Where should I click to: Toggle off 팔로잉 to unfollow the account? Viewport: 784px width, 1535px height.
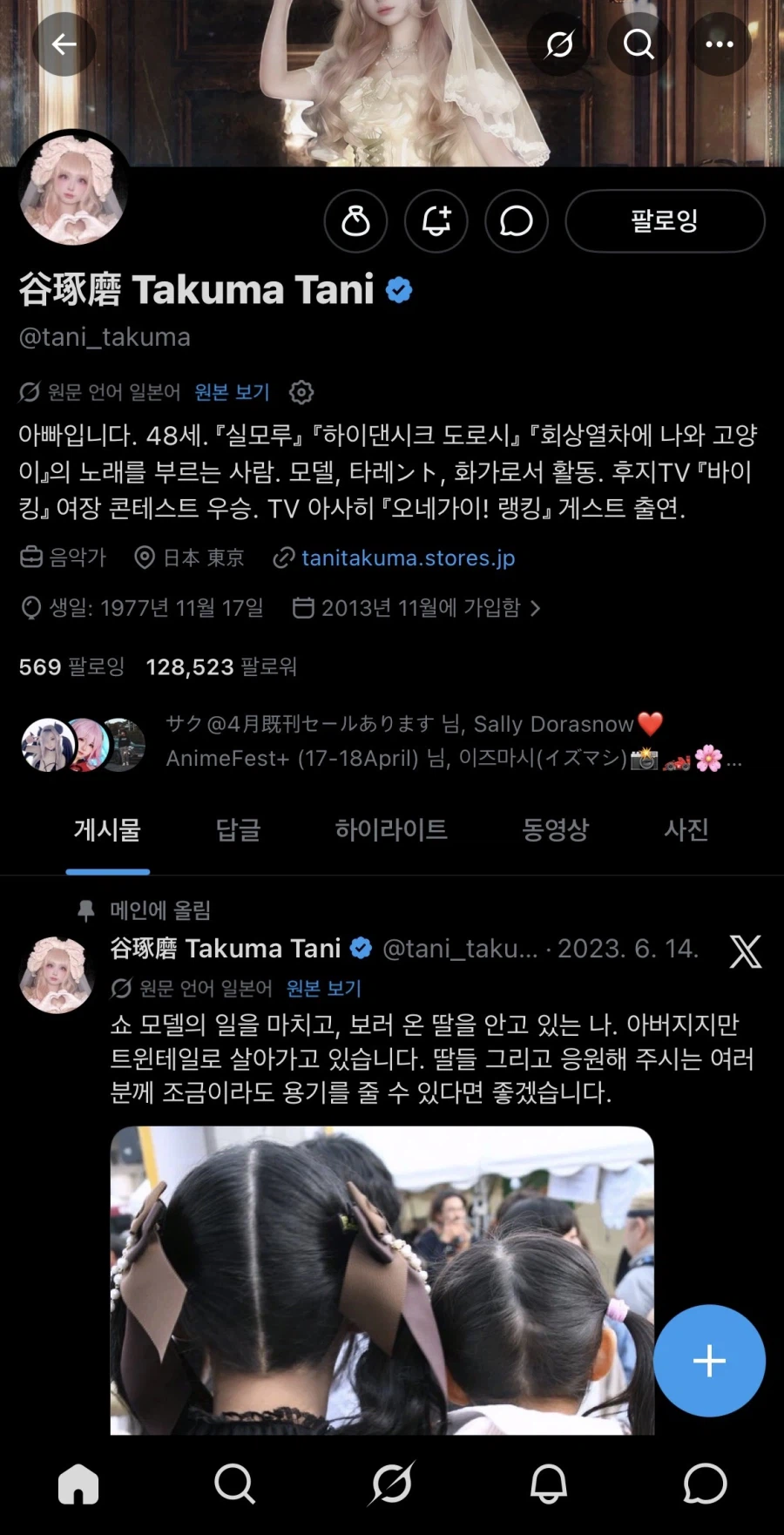(x=665, y=221)
